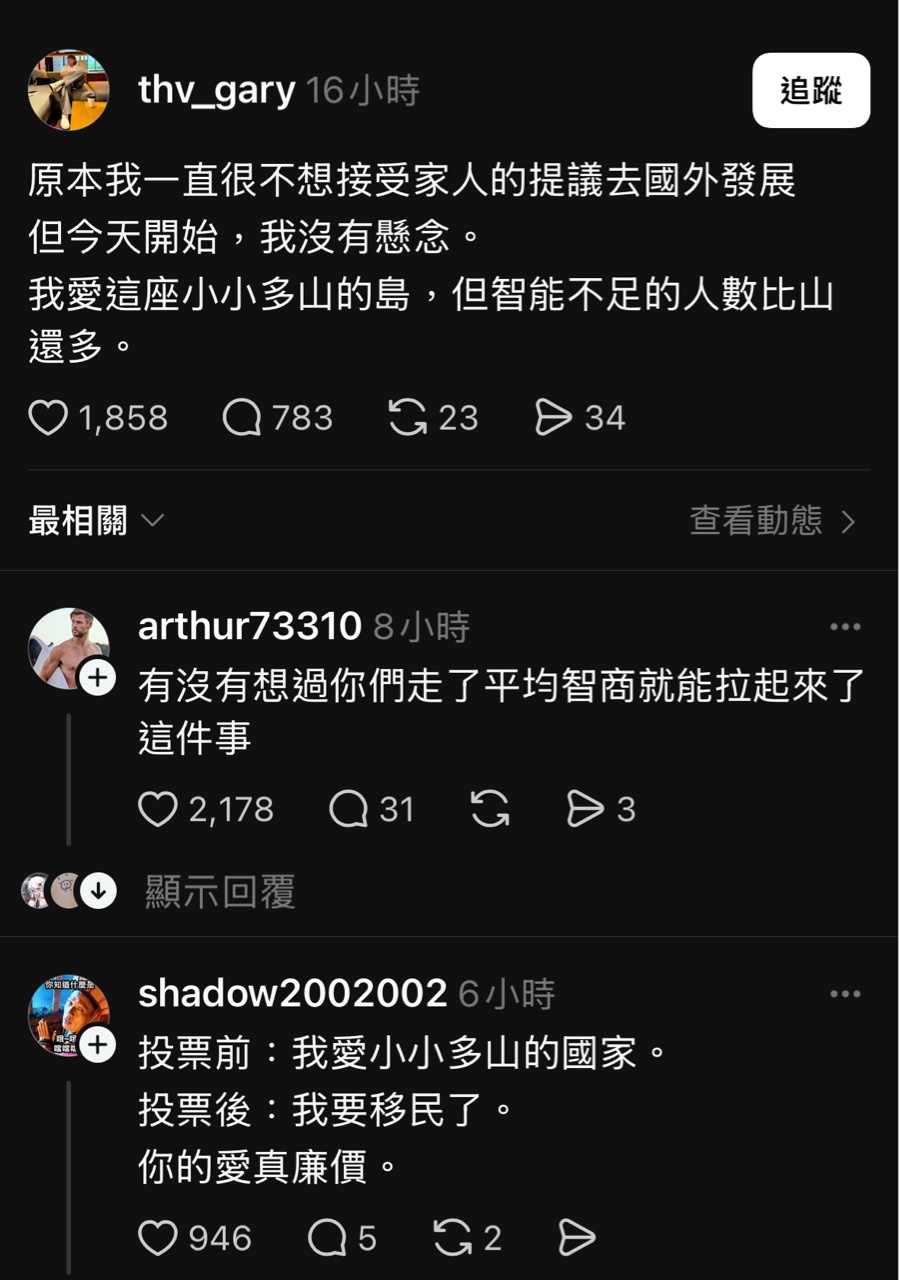899x1280 pixels.
Task: Reply to arthur73310's comment
Action: (x=349, y=809)
